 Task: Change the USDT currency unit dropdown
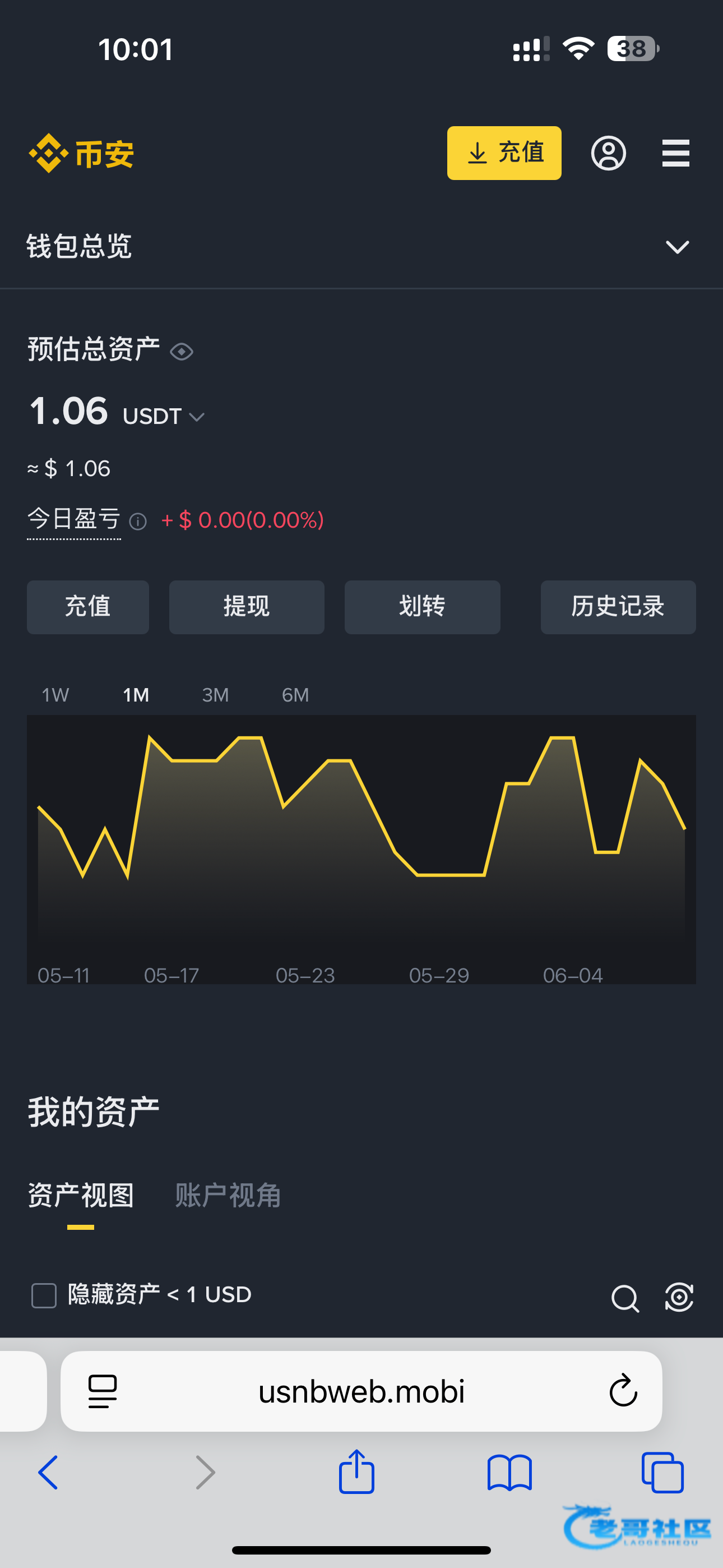tap(163, 416)
